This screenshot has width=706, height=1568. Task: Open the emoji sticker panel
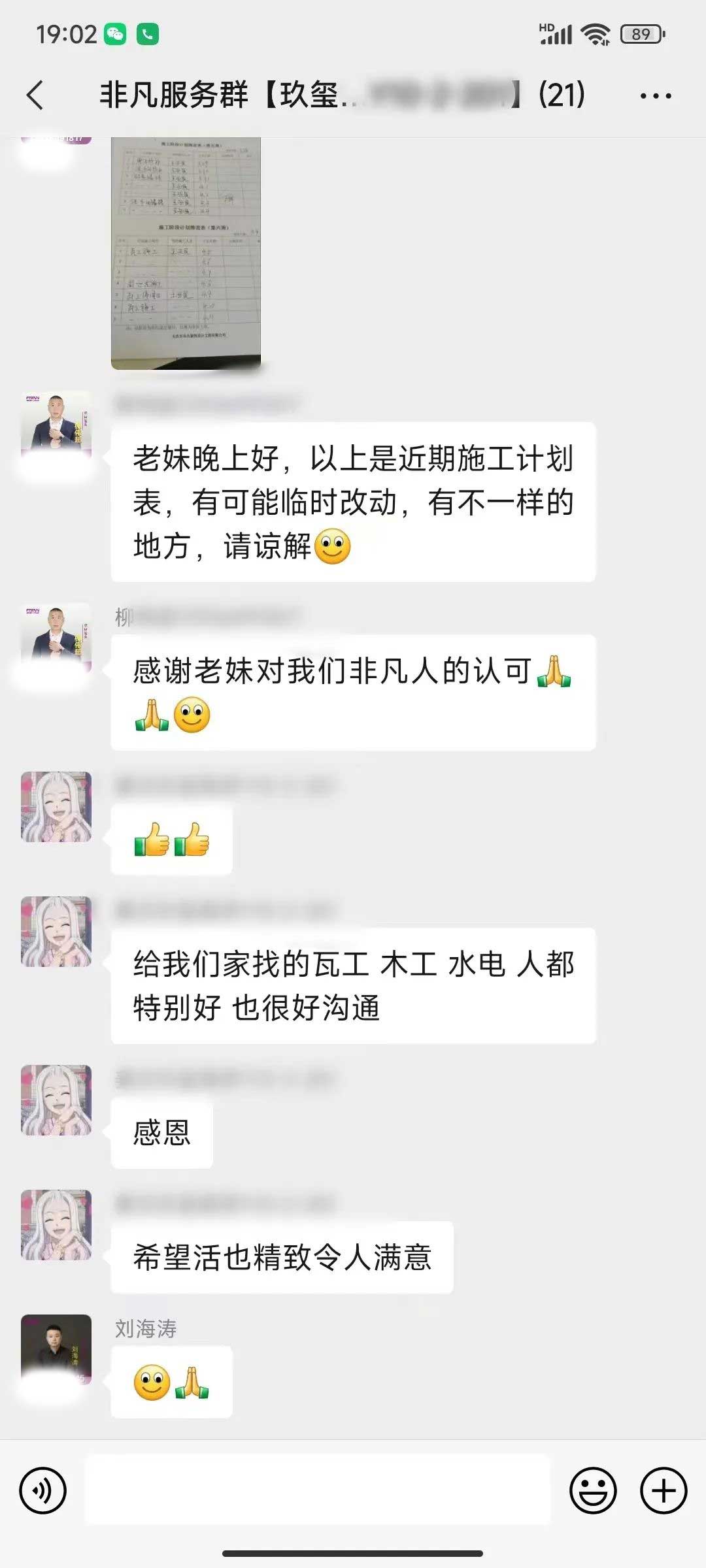(x=593, y=1490)
